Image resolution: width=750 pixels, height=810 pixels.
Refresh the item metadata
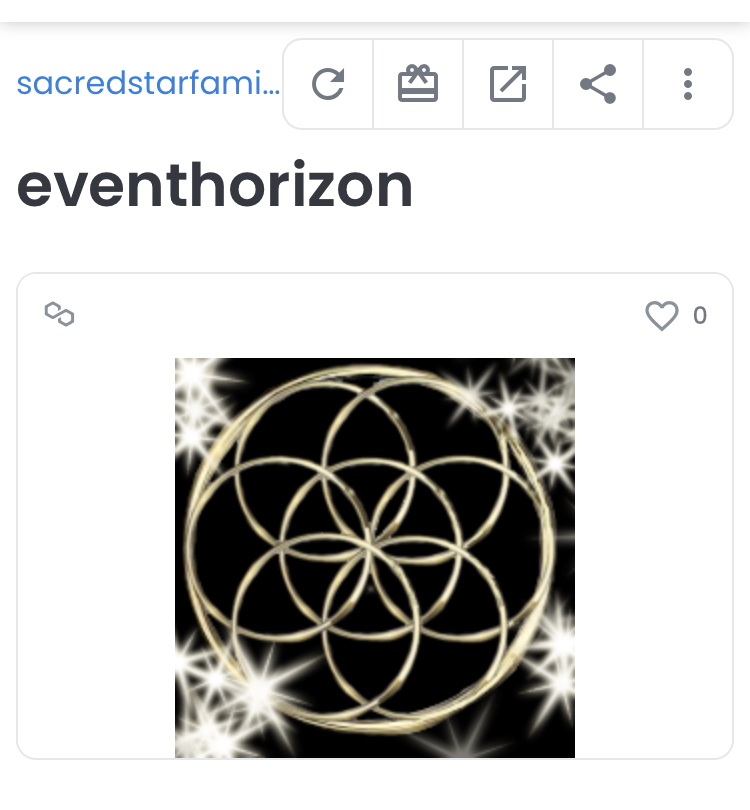point(328,84)
